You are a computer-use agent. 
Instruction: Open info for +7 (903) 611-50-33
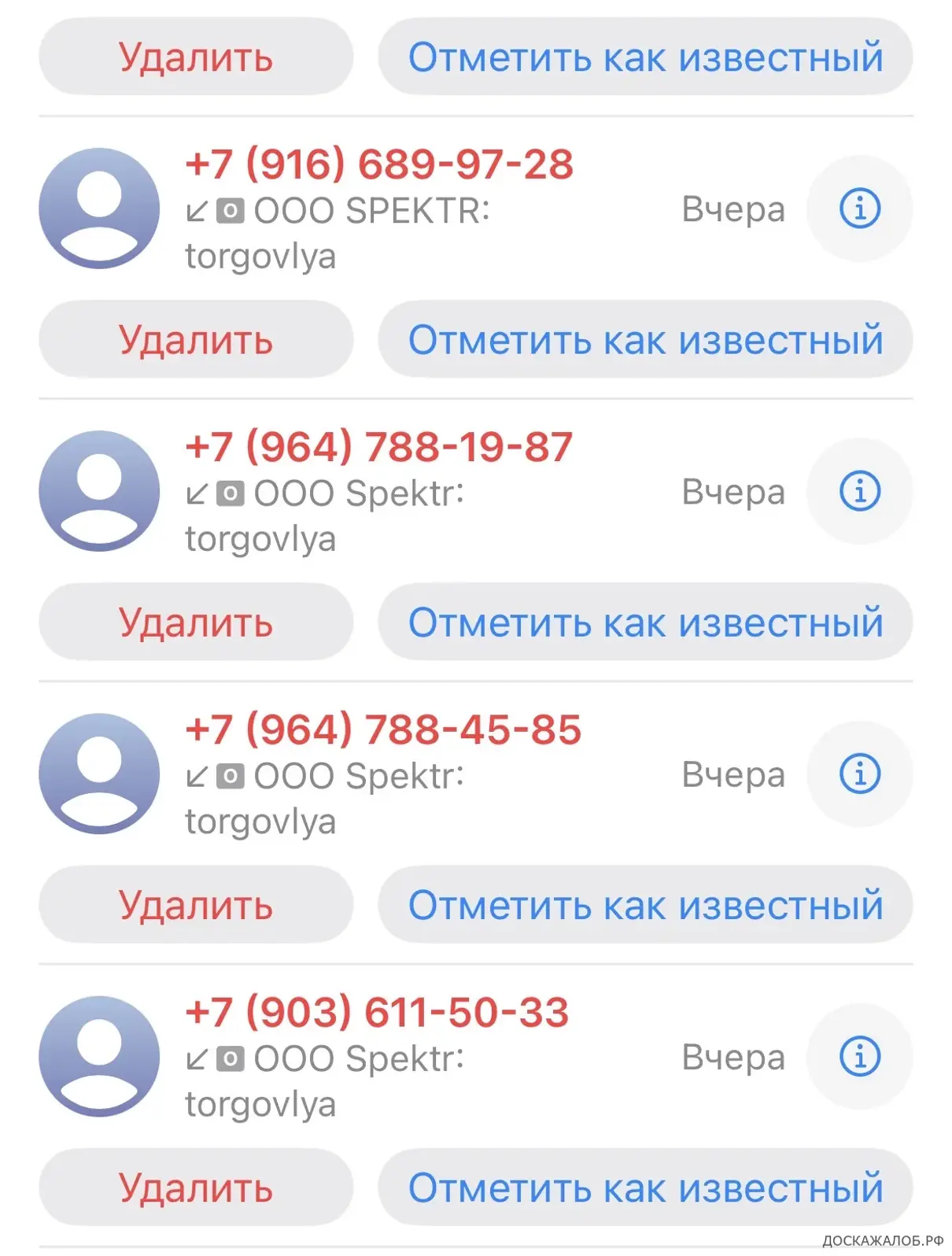click(859, 1057)
